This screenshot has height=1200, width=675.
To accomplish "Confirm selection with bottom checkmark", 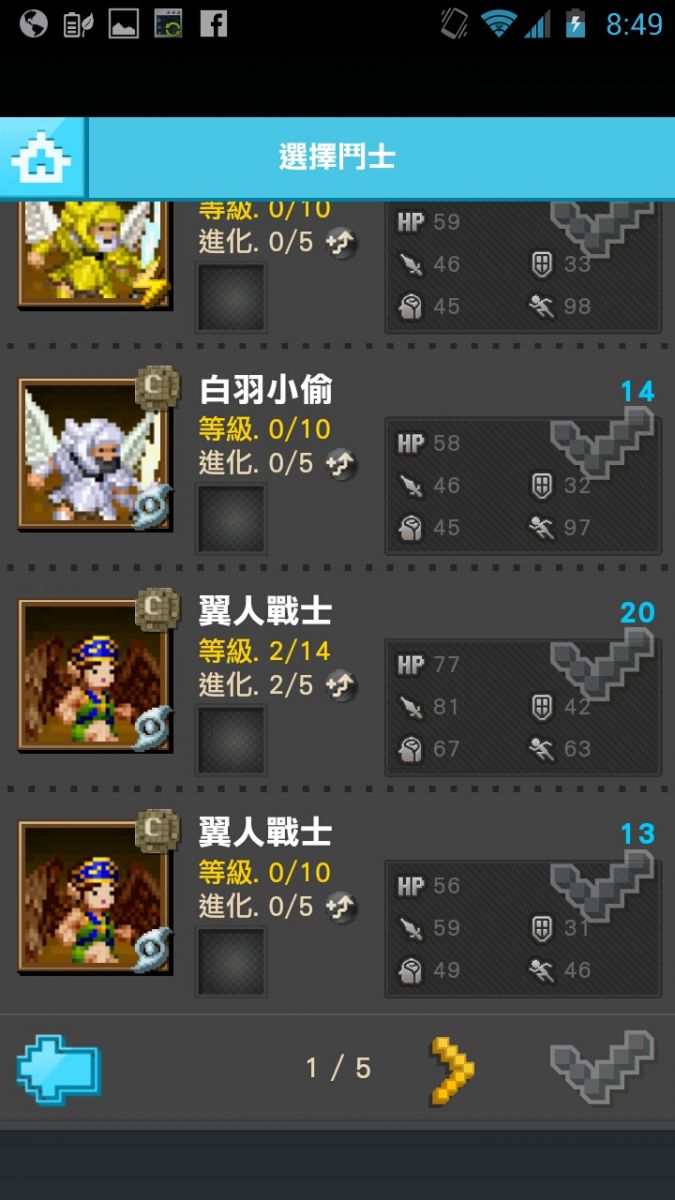I will (602, 1067).
